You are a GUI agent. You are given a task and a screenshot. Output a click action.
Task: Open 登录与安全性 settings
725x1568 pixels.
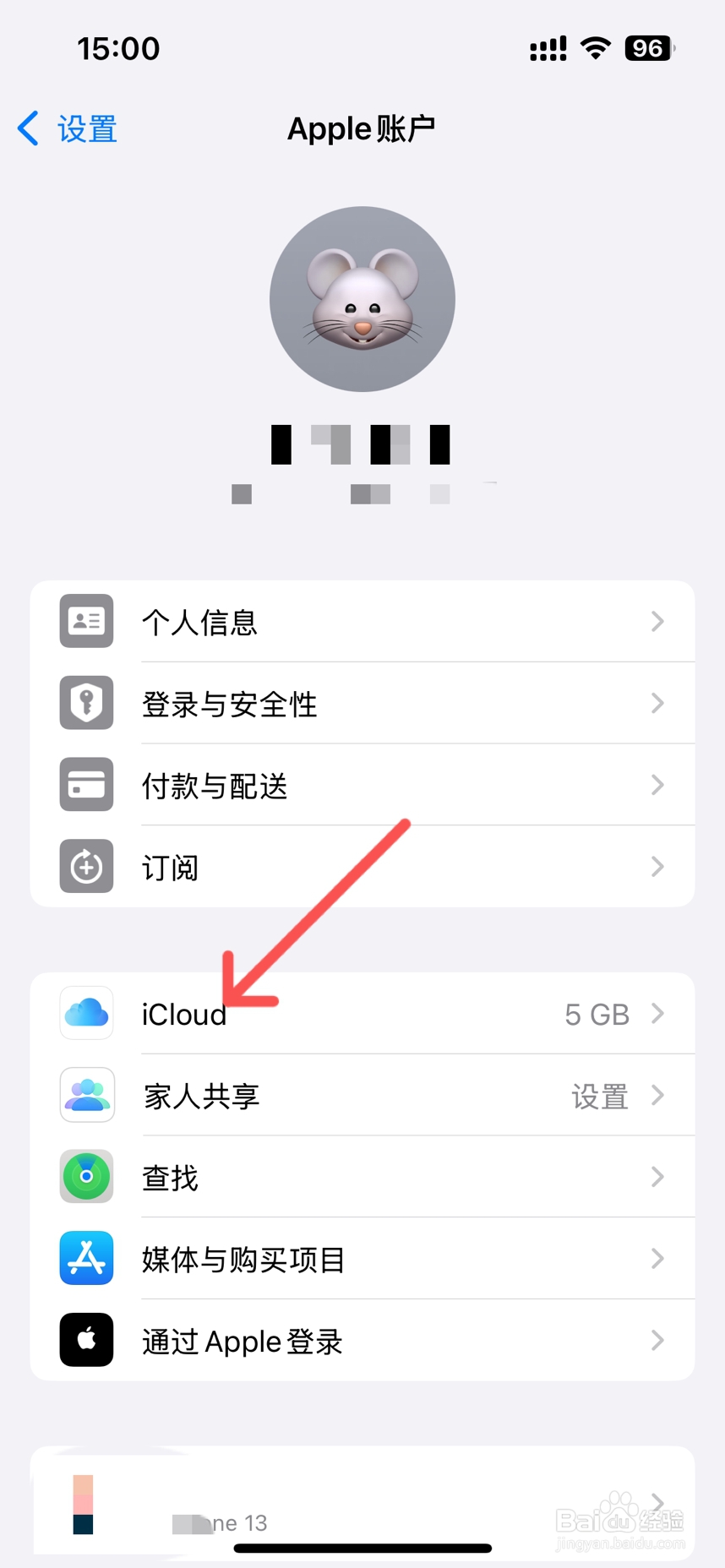coord(362,703)
